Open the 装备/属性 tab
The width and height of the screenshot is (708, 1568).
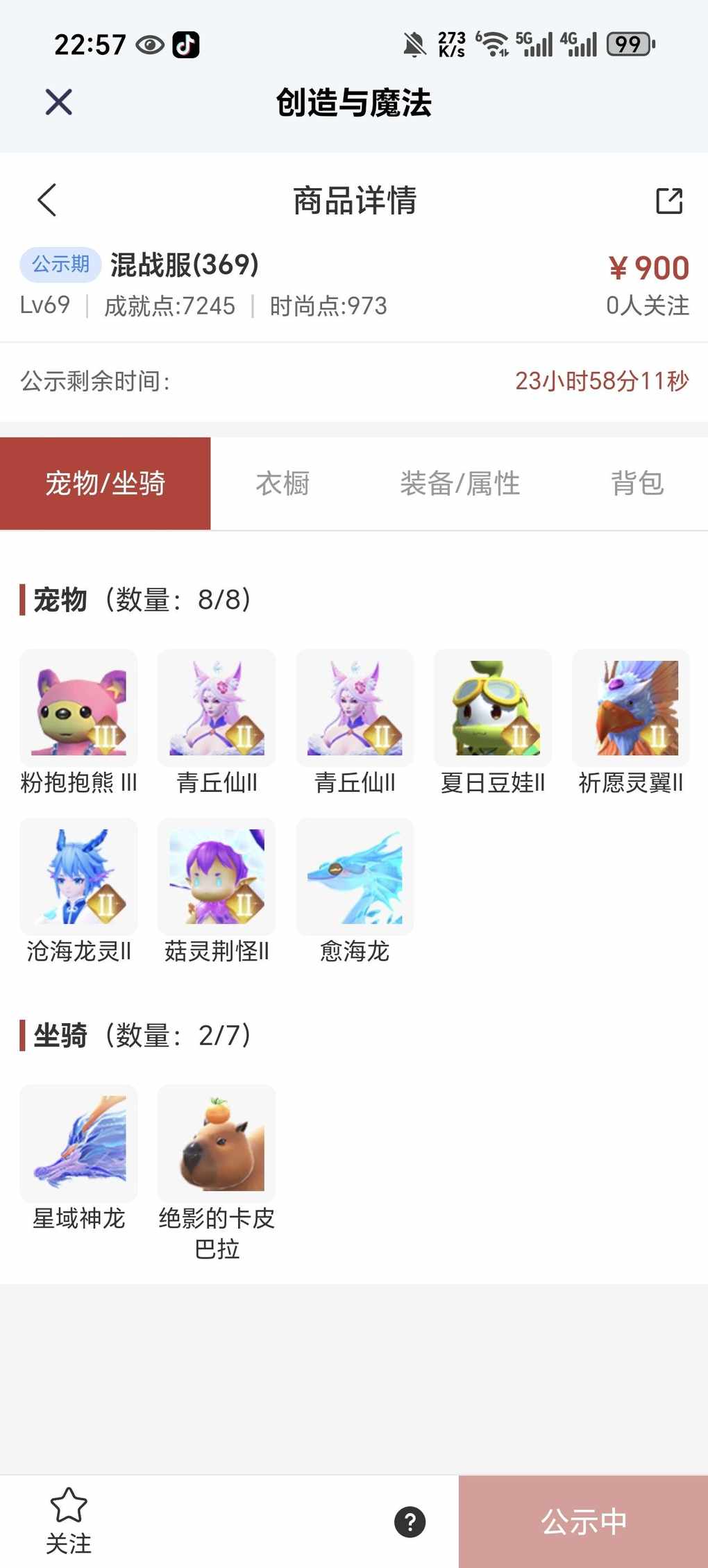(460, 483)
